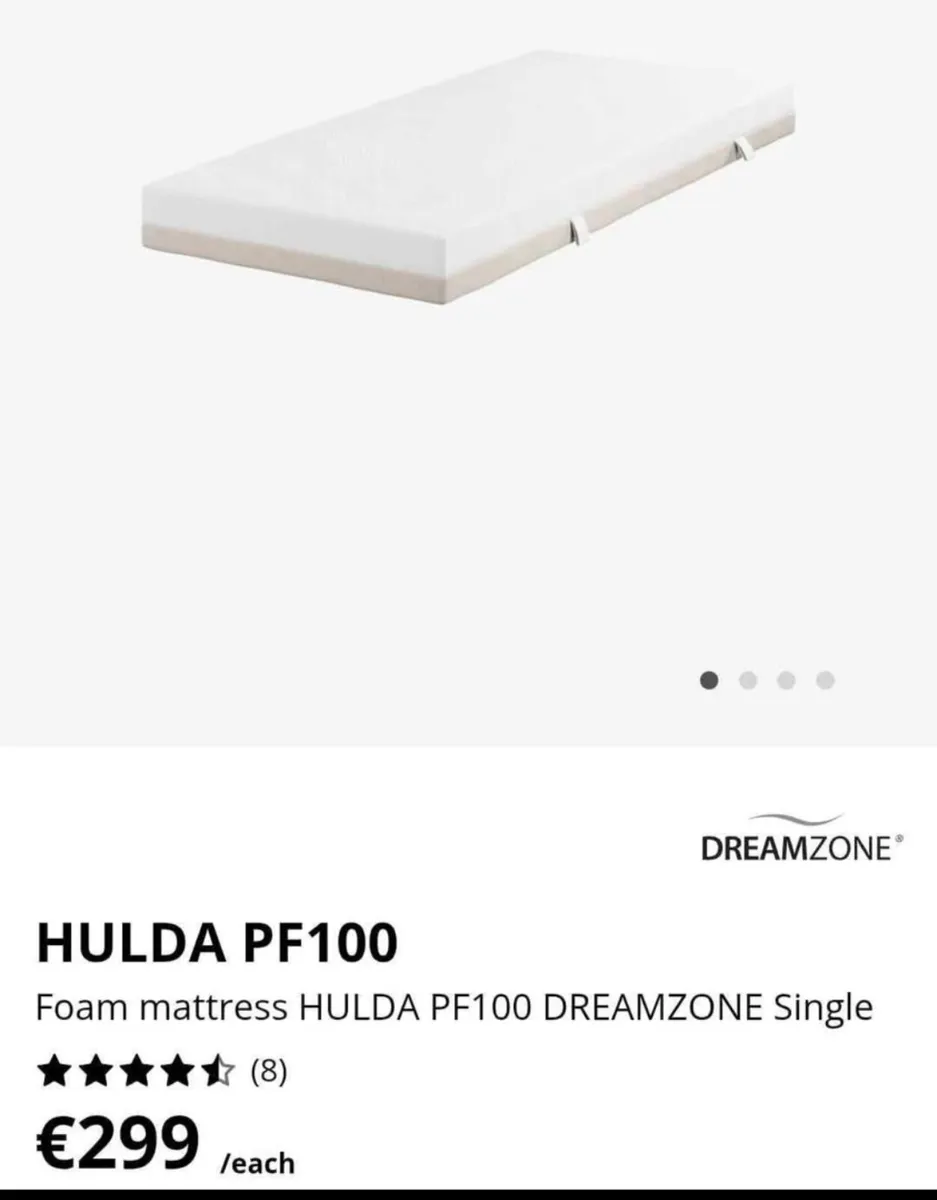Select the third image carousel dot
The image size is (937, 1200).
[786, 679]
